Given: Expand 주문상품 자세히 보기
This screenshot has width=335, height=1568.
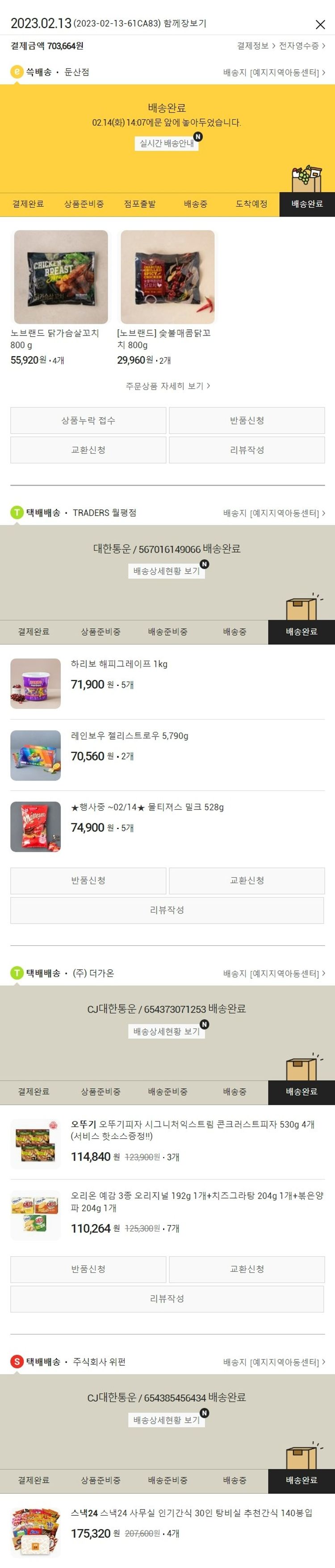Looking at the screenshot, I should point(167,386).
